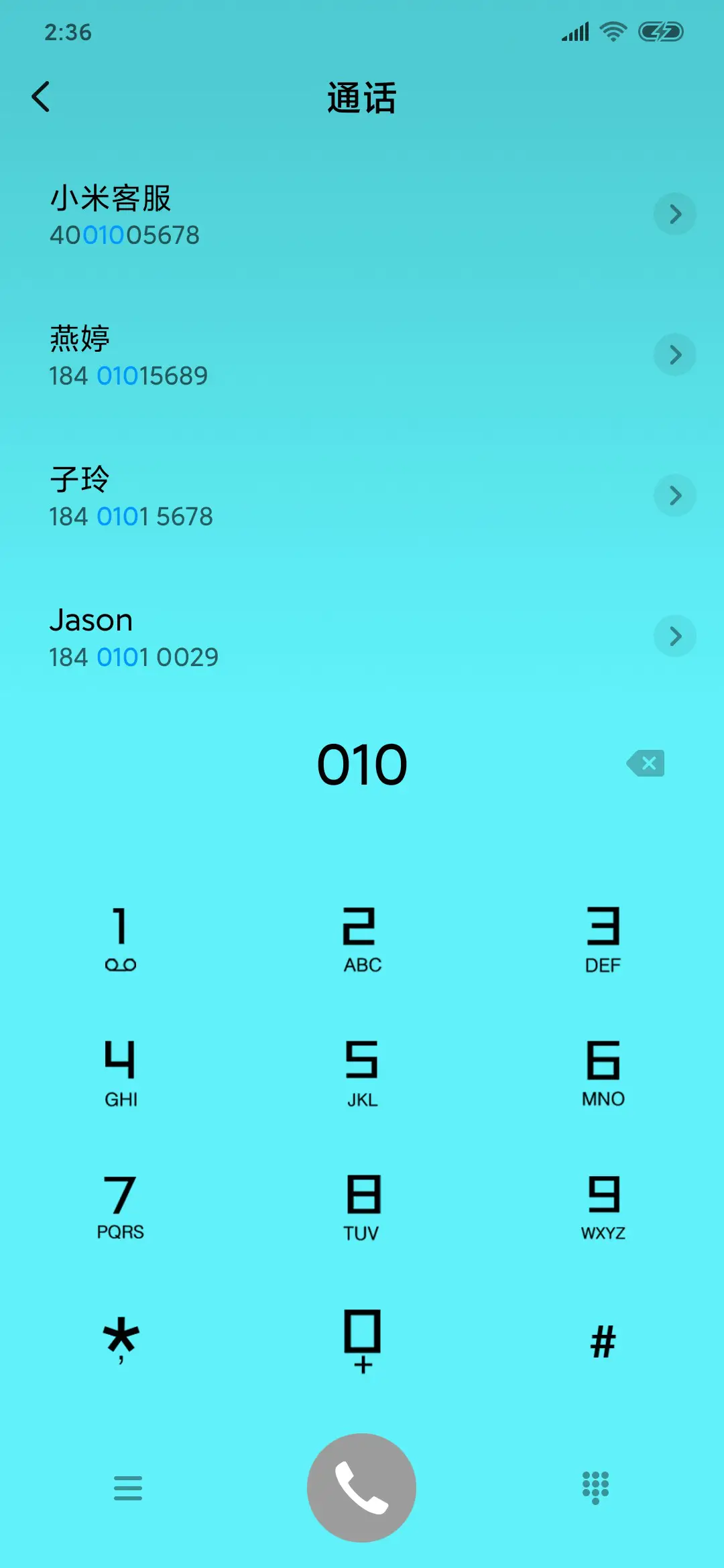724x1568 pixels.
Task: Expand Jason's call record details
Action: [674, 636]
